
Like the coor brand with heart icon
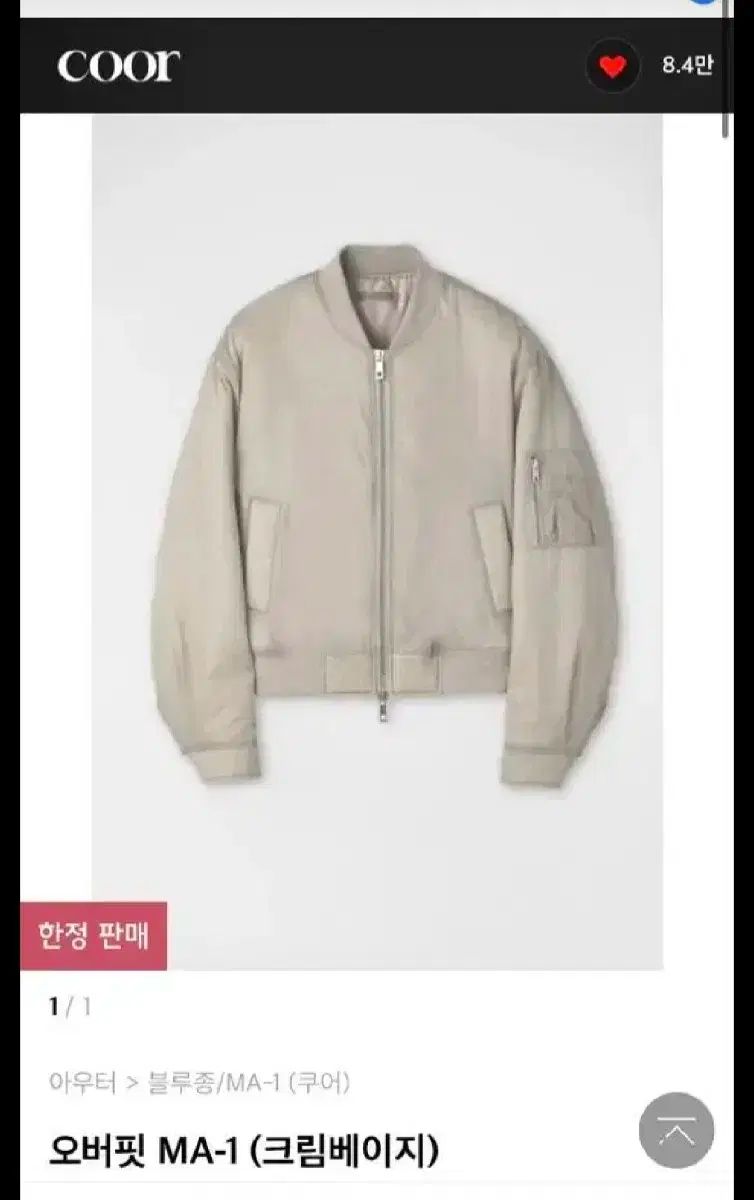point(612,67)
